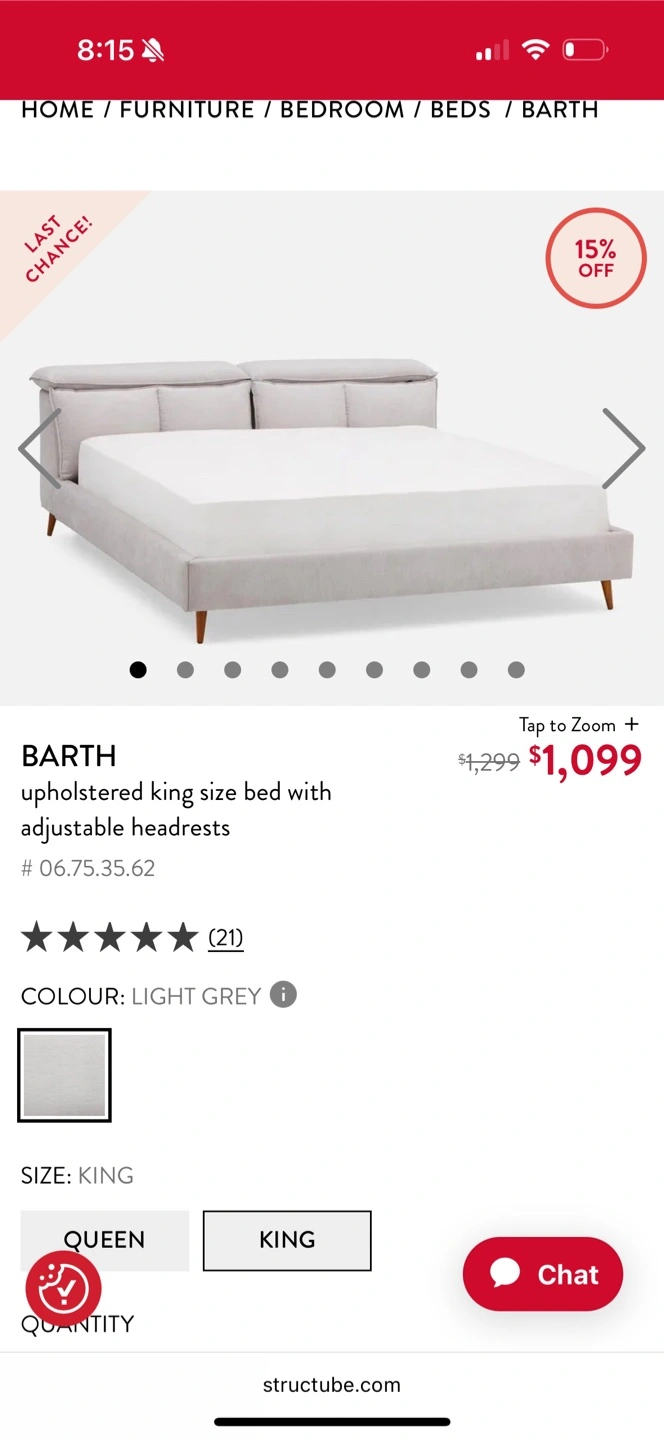Open the 21 customer reviews
The height and width of the screenshot is (1440, 664).
point(225,938)
